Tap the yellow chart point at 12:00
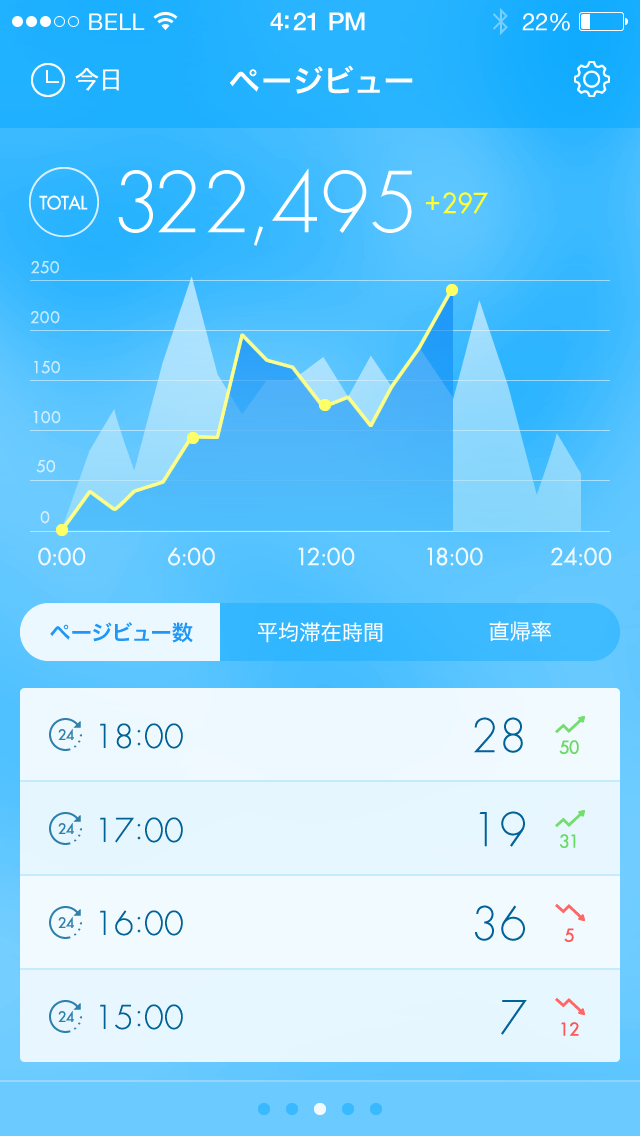This screenshot has height=1136, width=640. tap(325, 405)
